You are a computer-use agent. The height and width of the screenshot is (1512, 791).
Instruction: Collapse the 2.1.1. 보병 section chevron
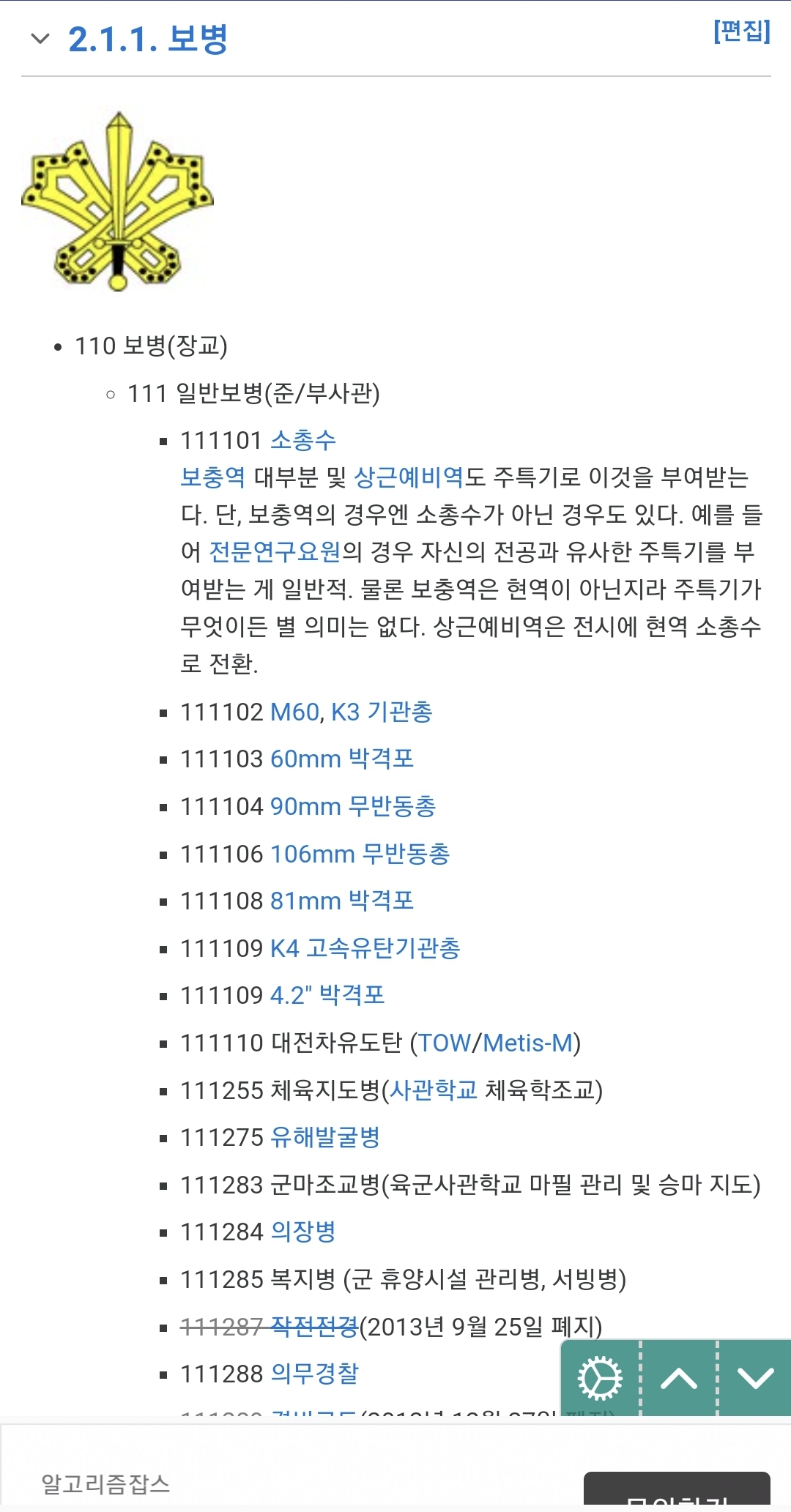click(40, 39)
